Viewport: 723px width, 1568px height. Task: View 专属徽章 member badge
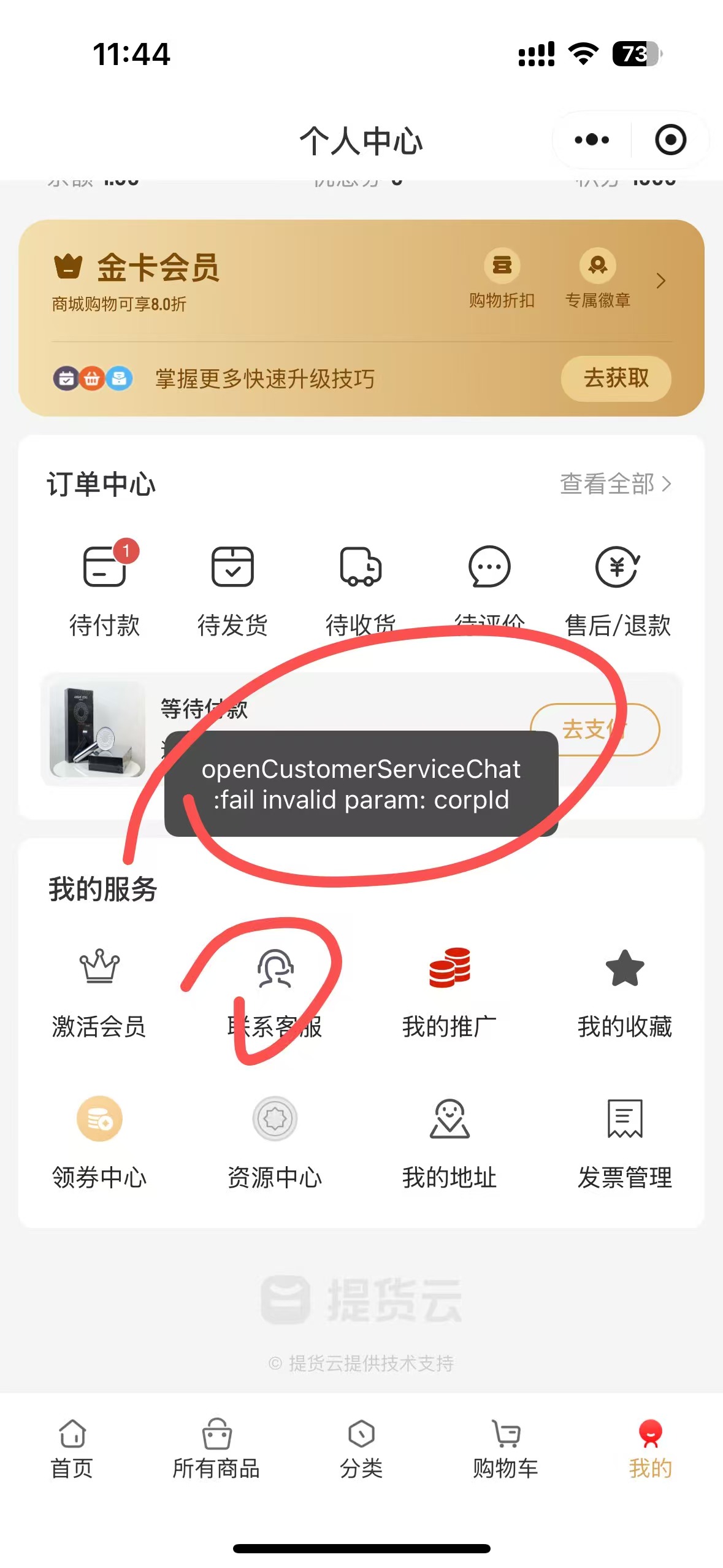pyautogui.click(x=597, y=279)
